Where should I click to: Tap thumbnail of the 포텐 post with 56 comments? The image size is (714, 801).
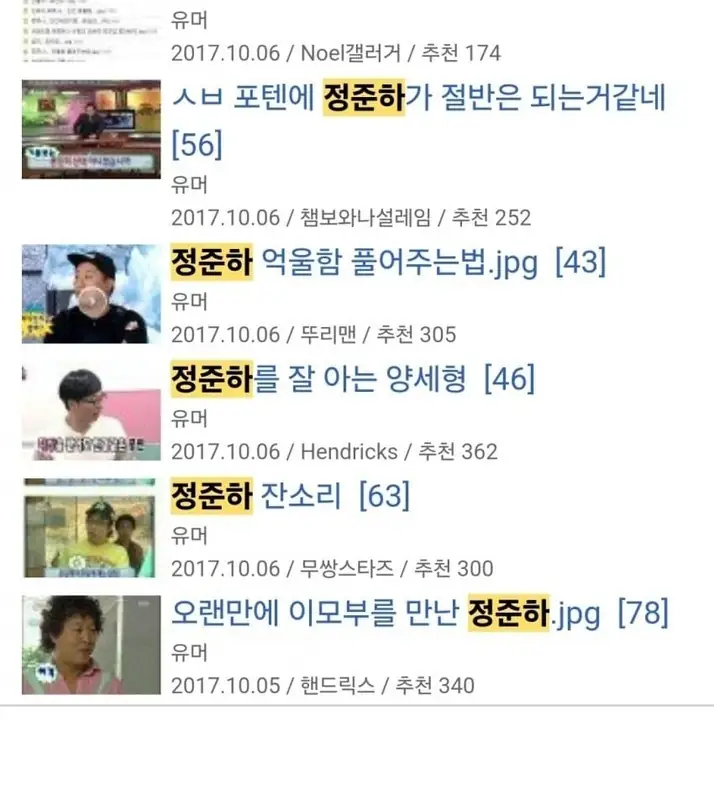pyautogui.click(x=91, y=130)
